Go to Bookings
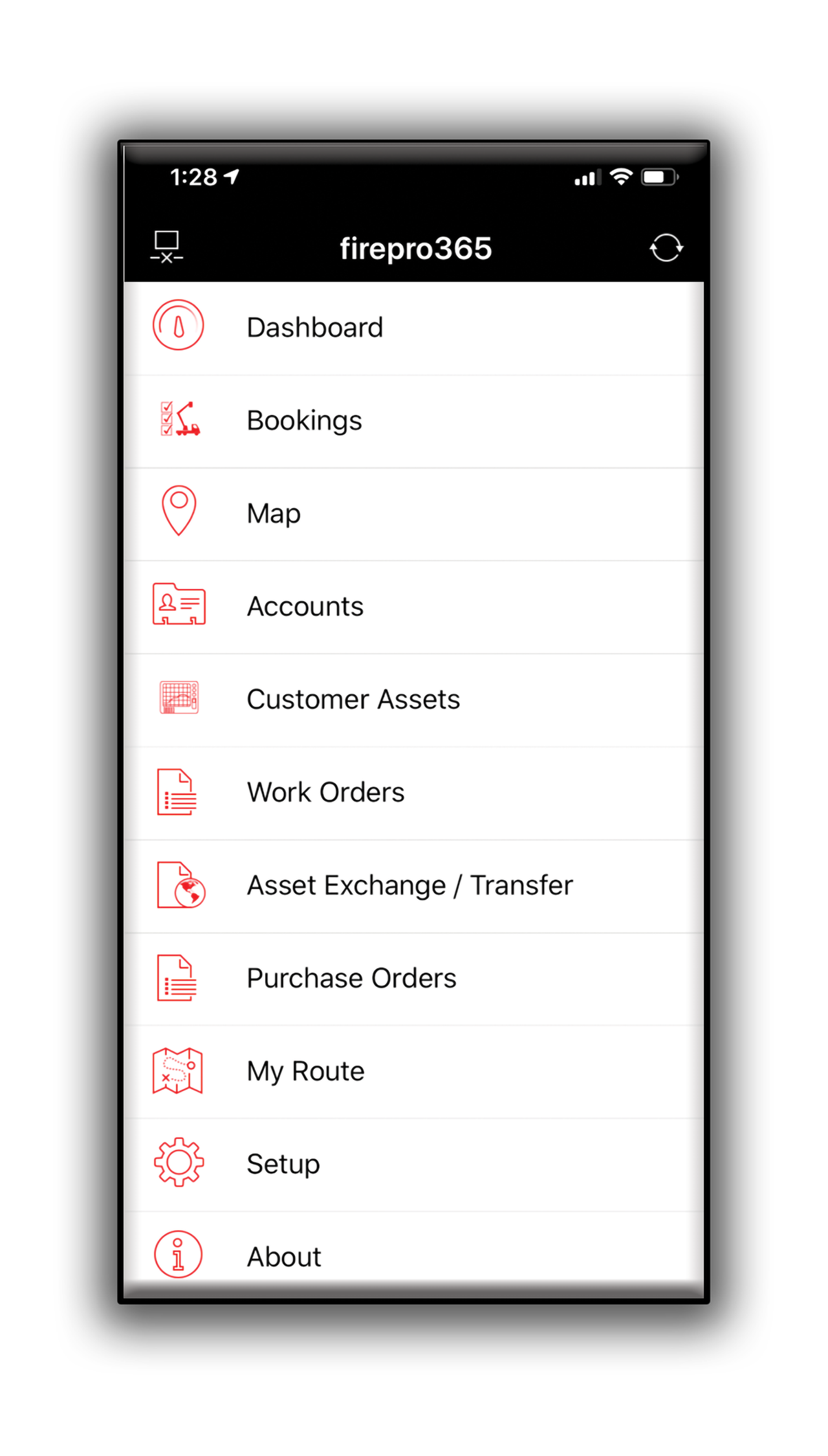Image resolution: width=828 pixels, height=1456 pixels. pos(305,421)
